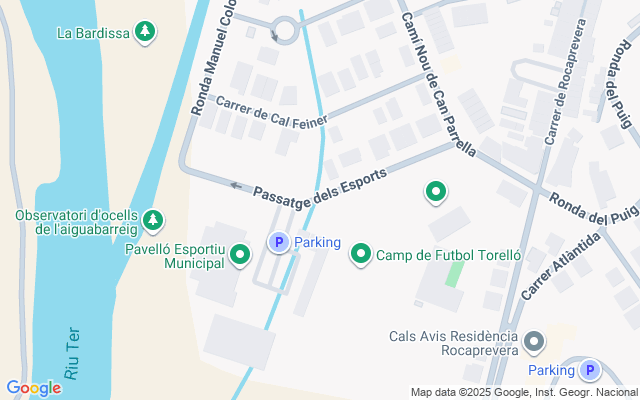Select Observatori d'ocells de l'aiguabarreig marker
The height and width of the screenshot is (400, 640).
pyautogui.click(x=153, y=219)
